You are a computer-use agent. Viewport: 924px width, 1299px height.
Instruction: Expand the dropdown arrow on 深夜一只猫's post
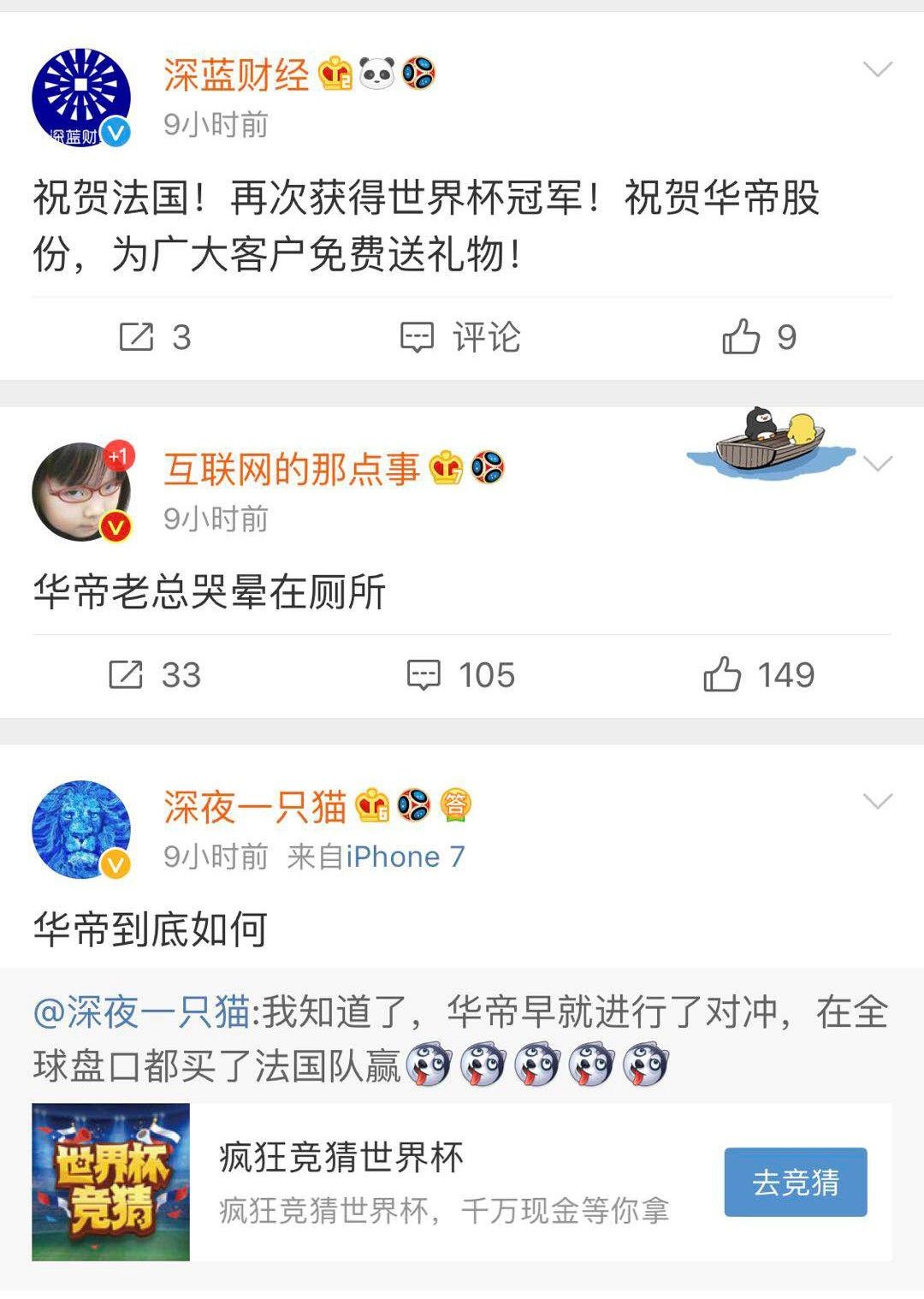point(878,802)
